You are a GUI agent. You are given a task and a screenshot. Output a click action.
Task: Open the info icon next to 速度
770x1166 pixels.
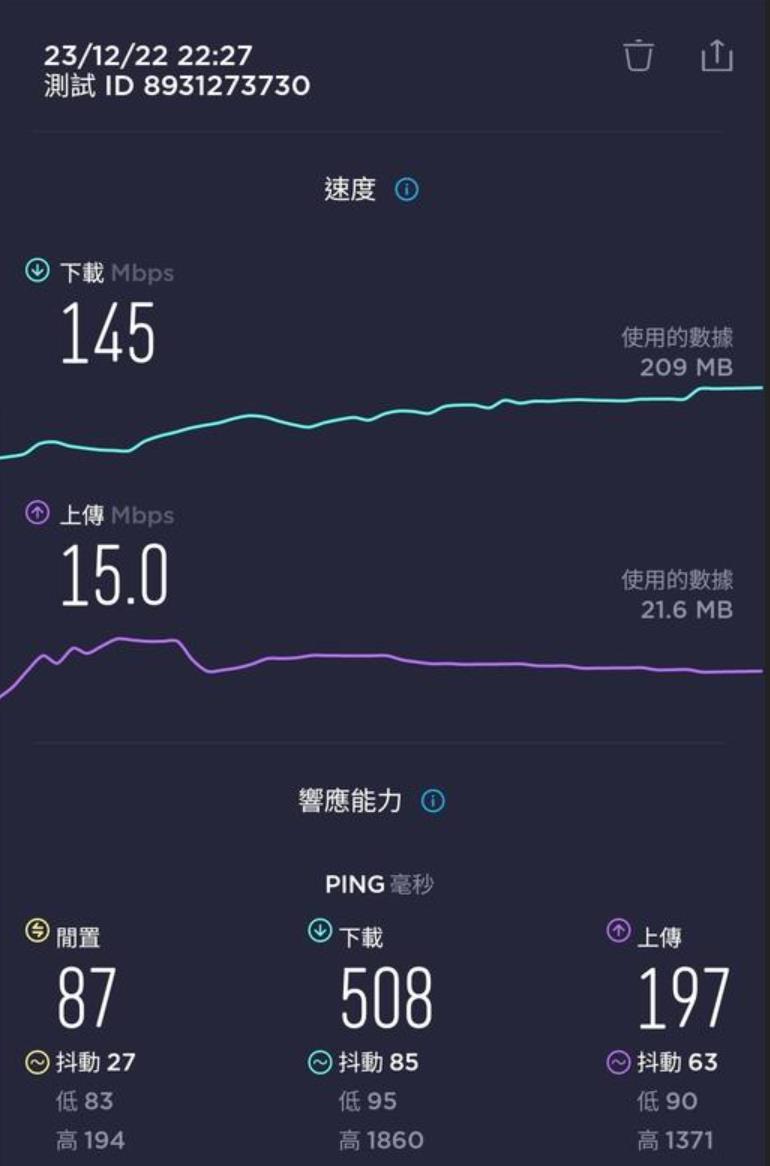[x=406, y=189]
